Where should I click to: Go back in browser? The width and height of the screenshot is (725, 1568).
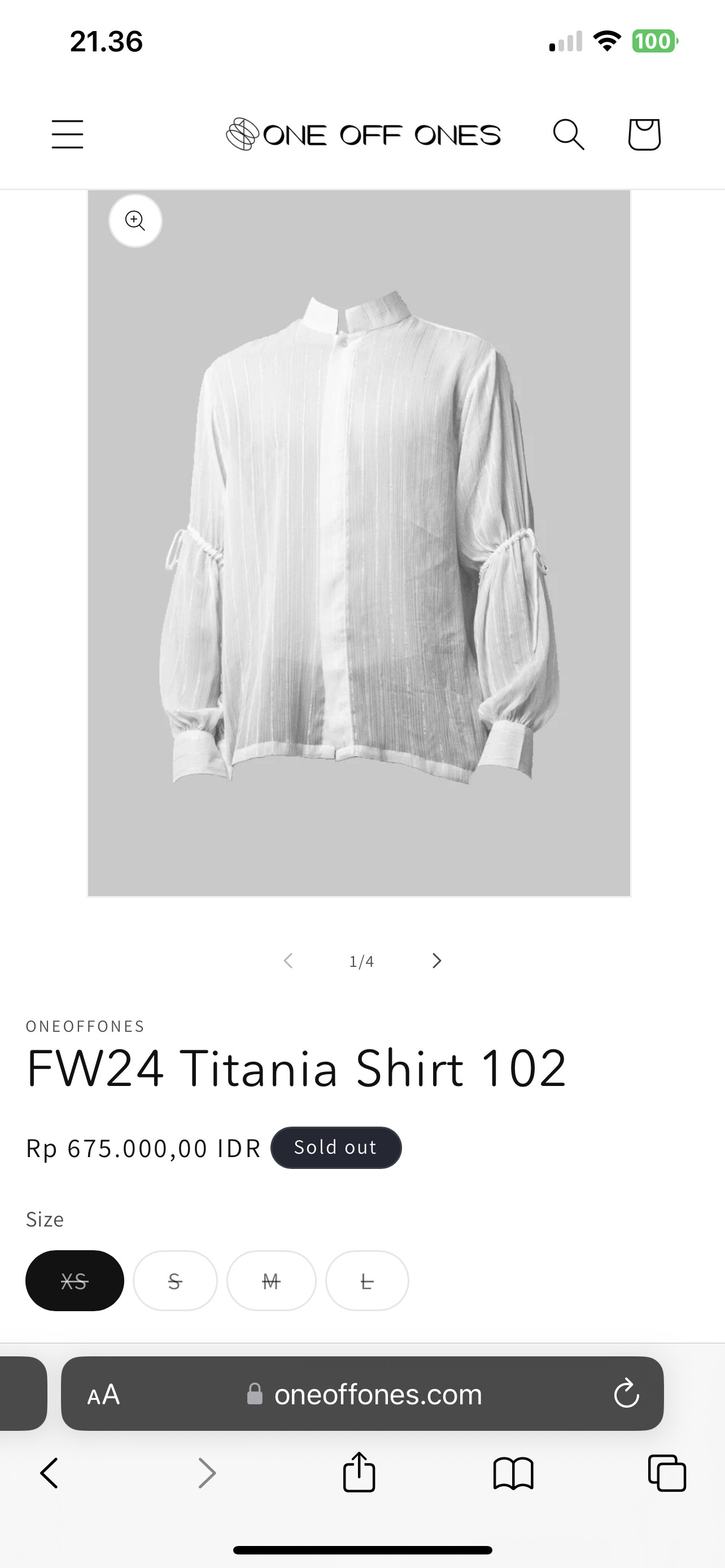pyautogui.click(x=49, y=1473)
